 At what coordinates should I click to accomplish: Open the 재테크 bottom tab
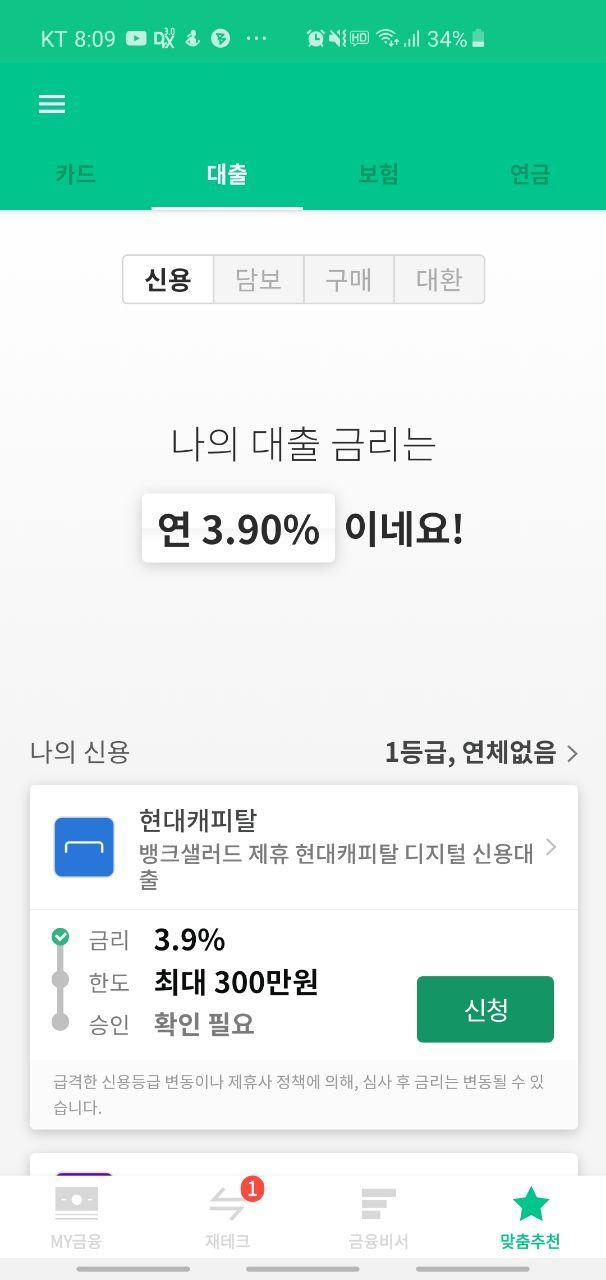click(228, 1218)
